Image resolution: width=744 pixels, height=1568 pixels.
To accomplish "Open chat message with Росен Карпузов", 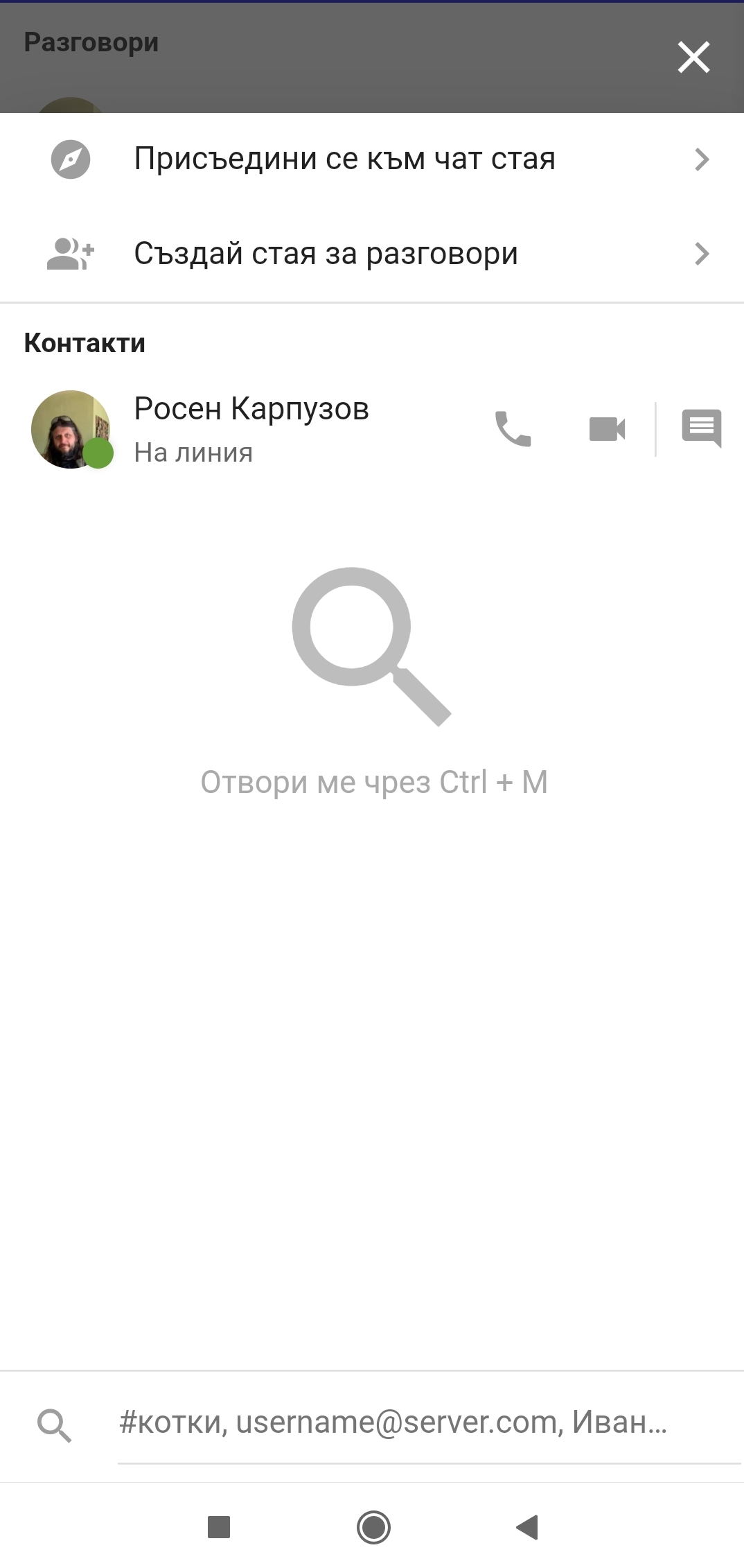I will (x=701, y=429).
